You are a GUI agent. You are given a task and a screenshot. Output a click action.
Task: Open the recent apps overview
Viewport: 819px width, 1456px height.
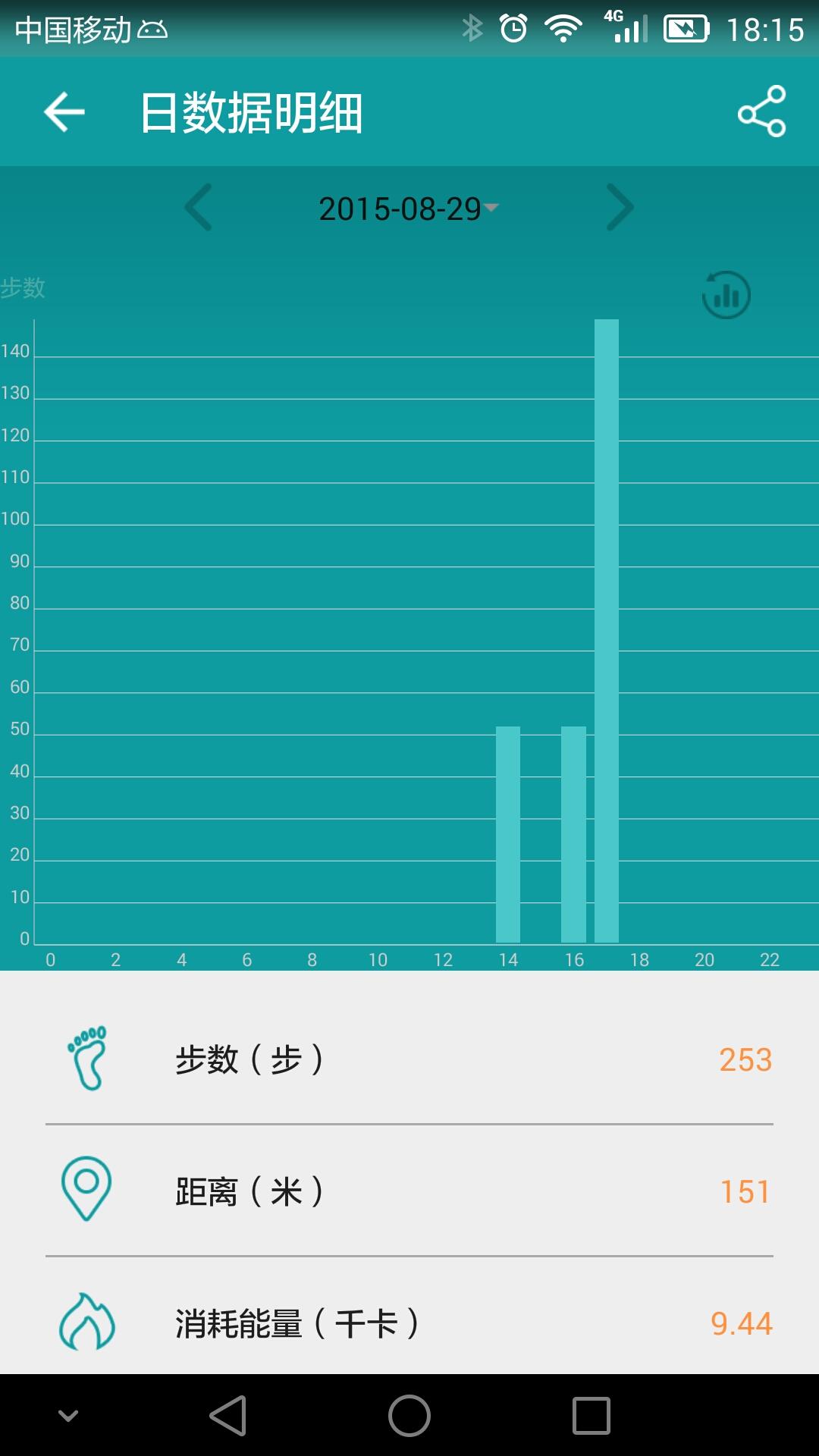(x=591, y=1416)
